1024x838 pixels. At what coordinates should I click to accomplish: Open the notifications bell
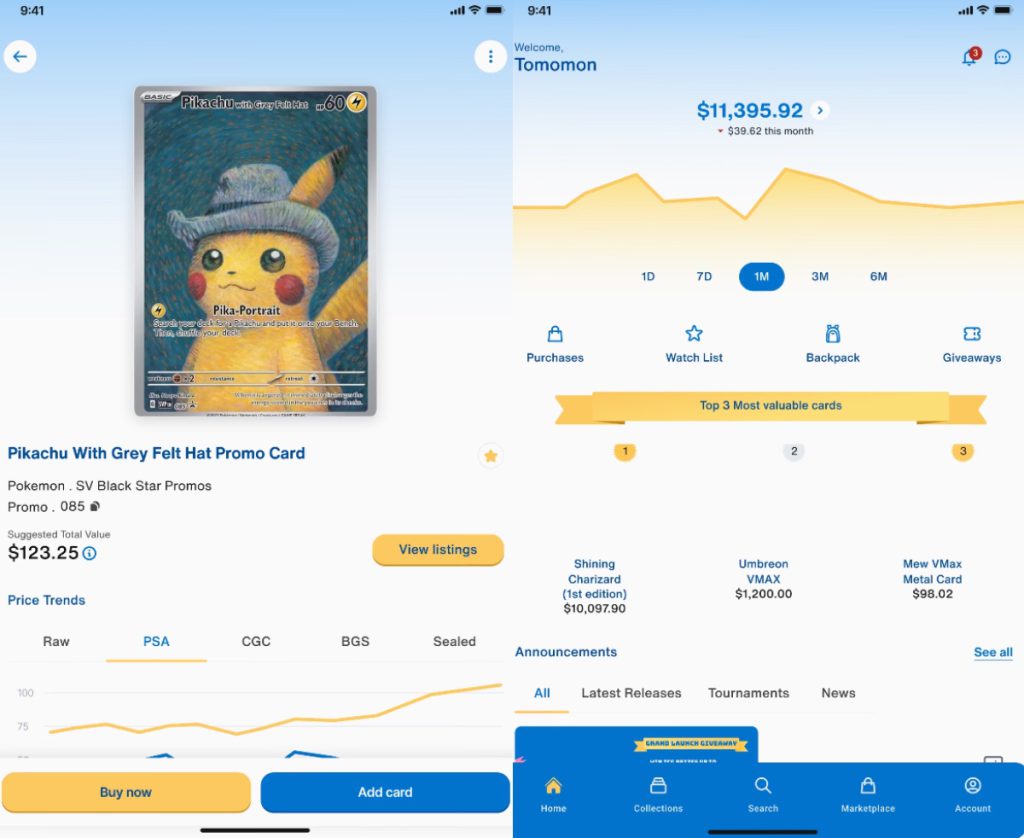(x=969, y=58)
